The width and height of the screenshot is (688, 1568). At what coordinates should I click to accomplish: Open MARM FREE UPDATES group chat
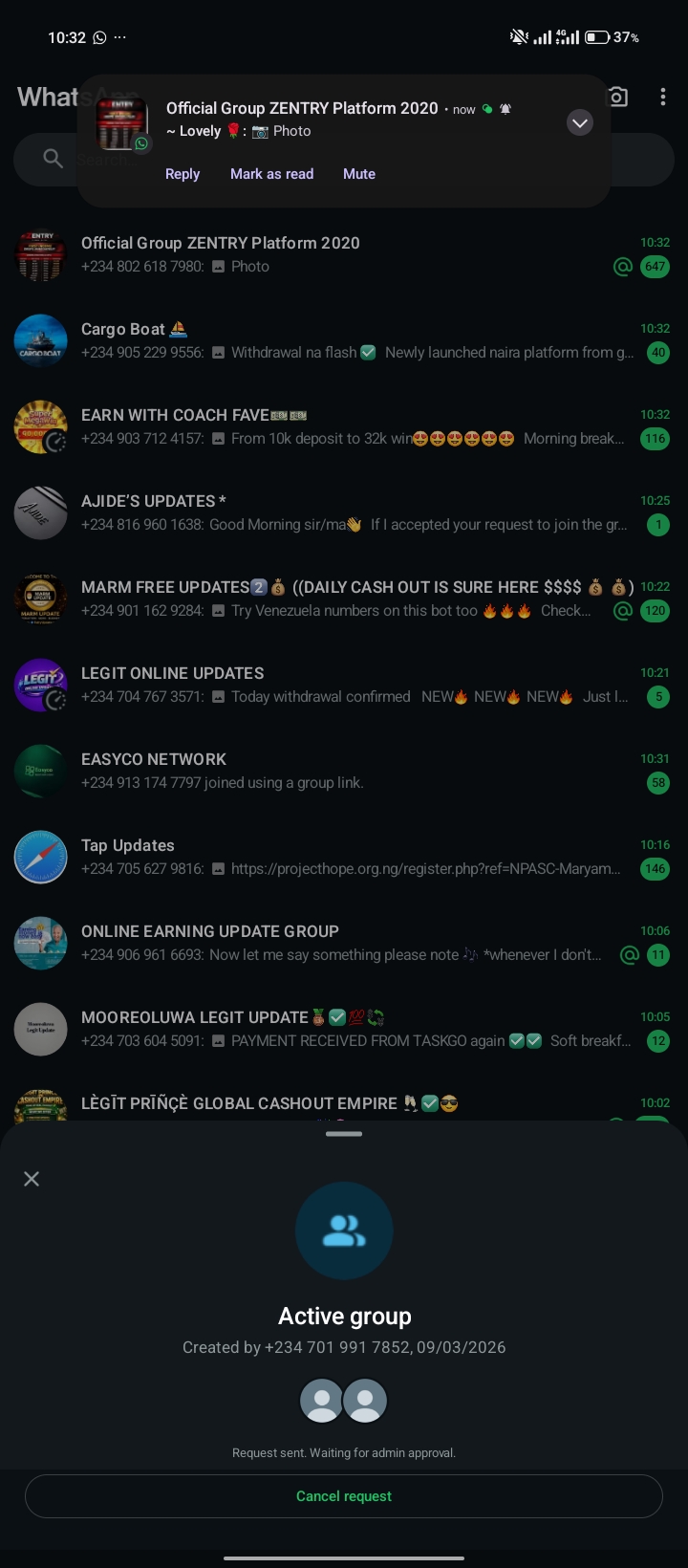point(344,599)
